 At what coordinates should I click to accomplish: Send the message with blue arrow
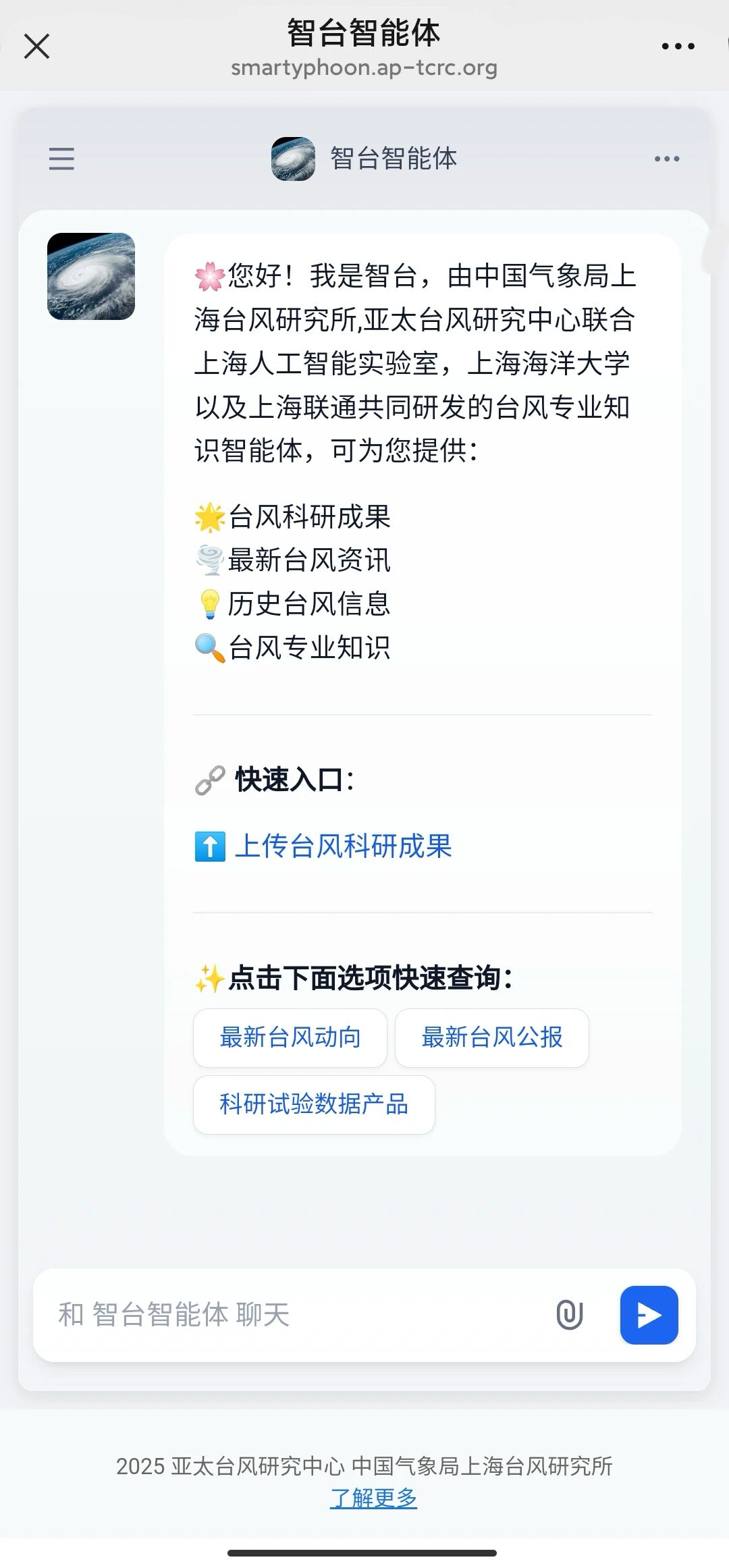(649, 1315)
